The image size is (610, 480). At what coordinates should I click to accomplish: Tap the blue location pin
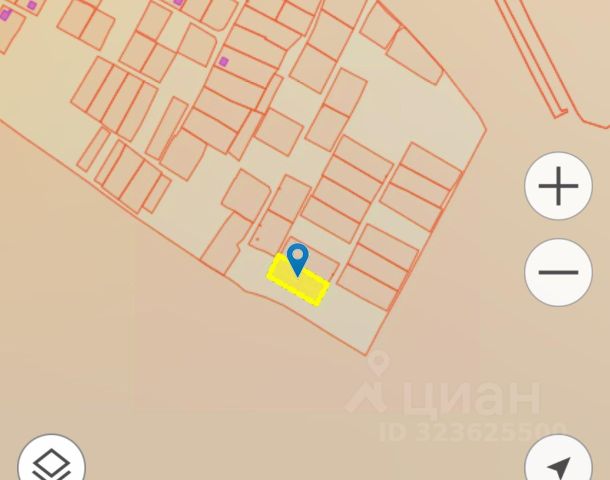pos(297,259)
